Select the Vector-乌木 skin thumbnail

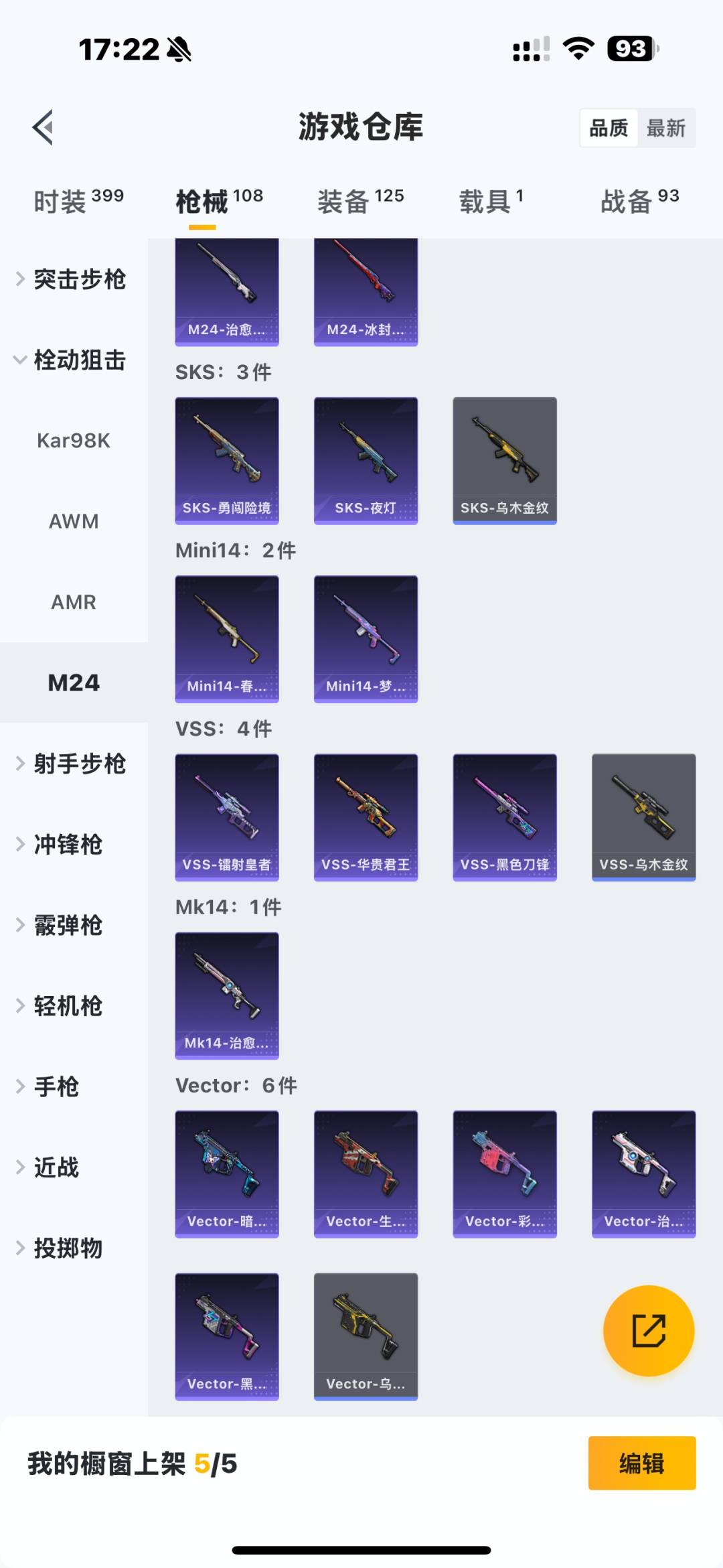366,1336
